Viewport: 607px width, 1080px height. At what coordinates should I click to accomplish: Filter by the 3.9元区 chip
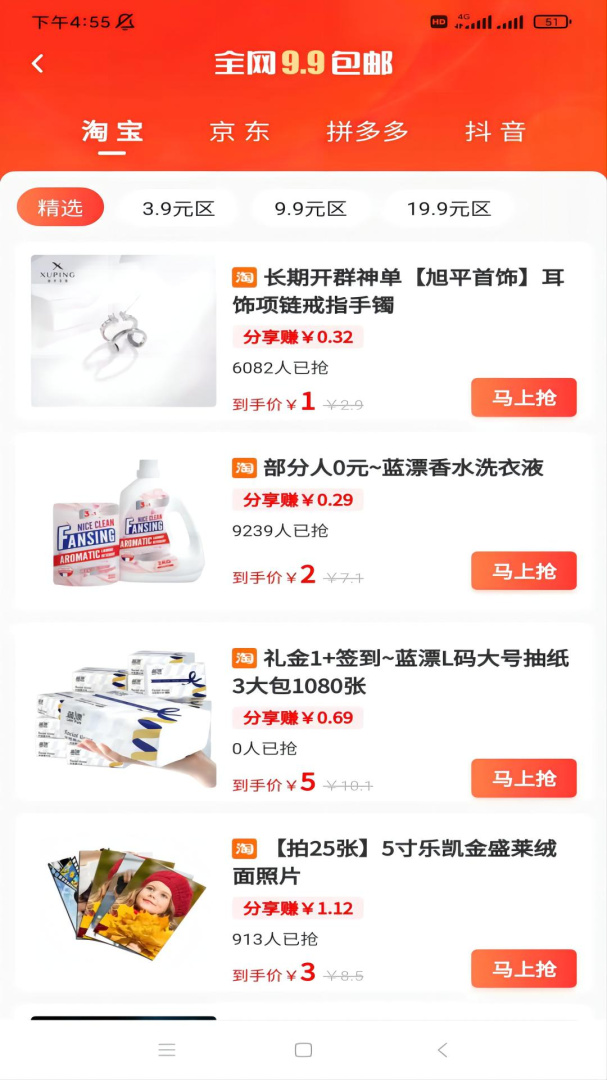[x=178, y=209]
